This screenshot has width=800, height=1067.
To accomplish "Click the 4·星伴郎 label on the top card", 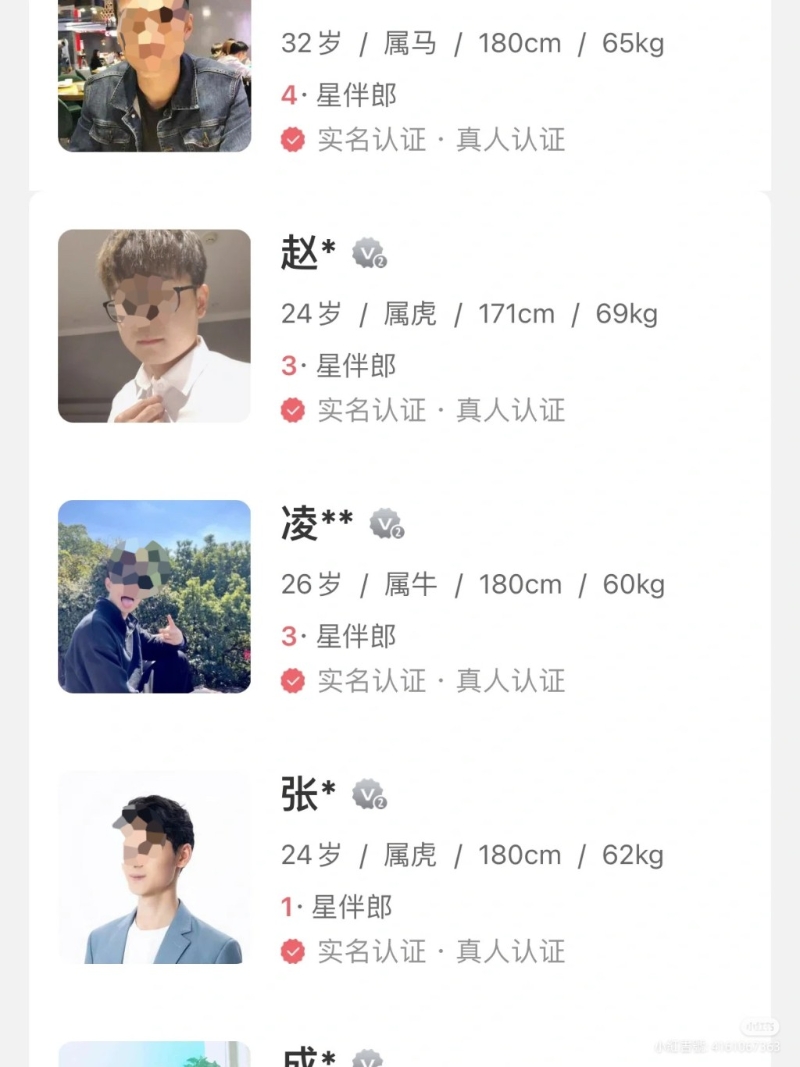I will (339, 95).
